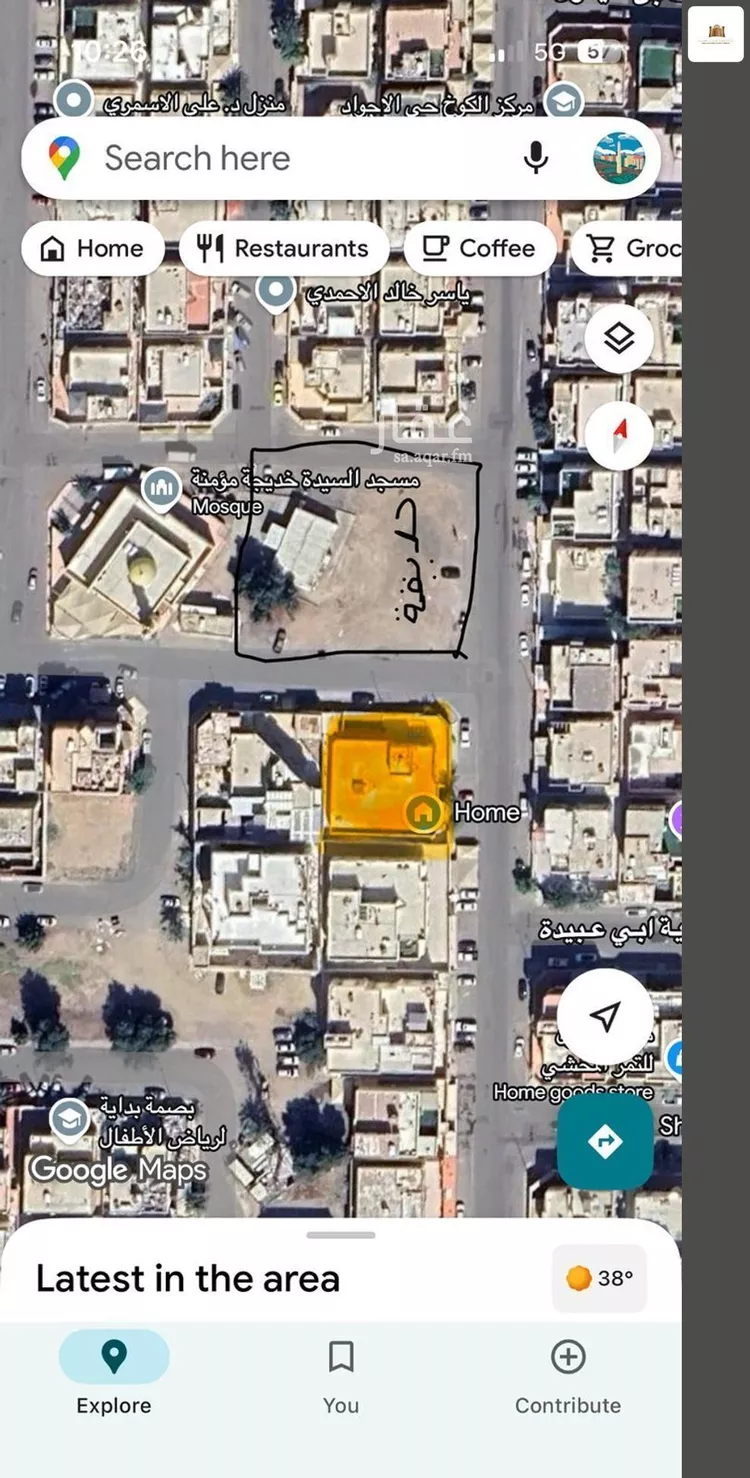The width and height of the screenshot is (750, 1478).
Task: Open the directions floating button
Action: tap(605, 1142)
